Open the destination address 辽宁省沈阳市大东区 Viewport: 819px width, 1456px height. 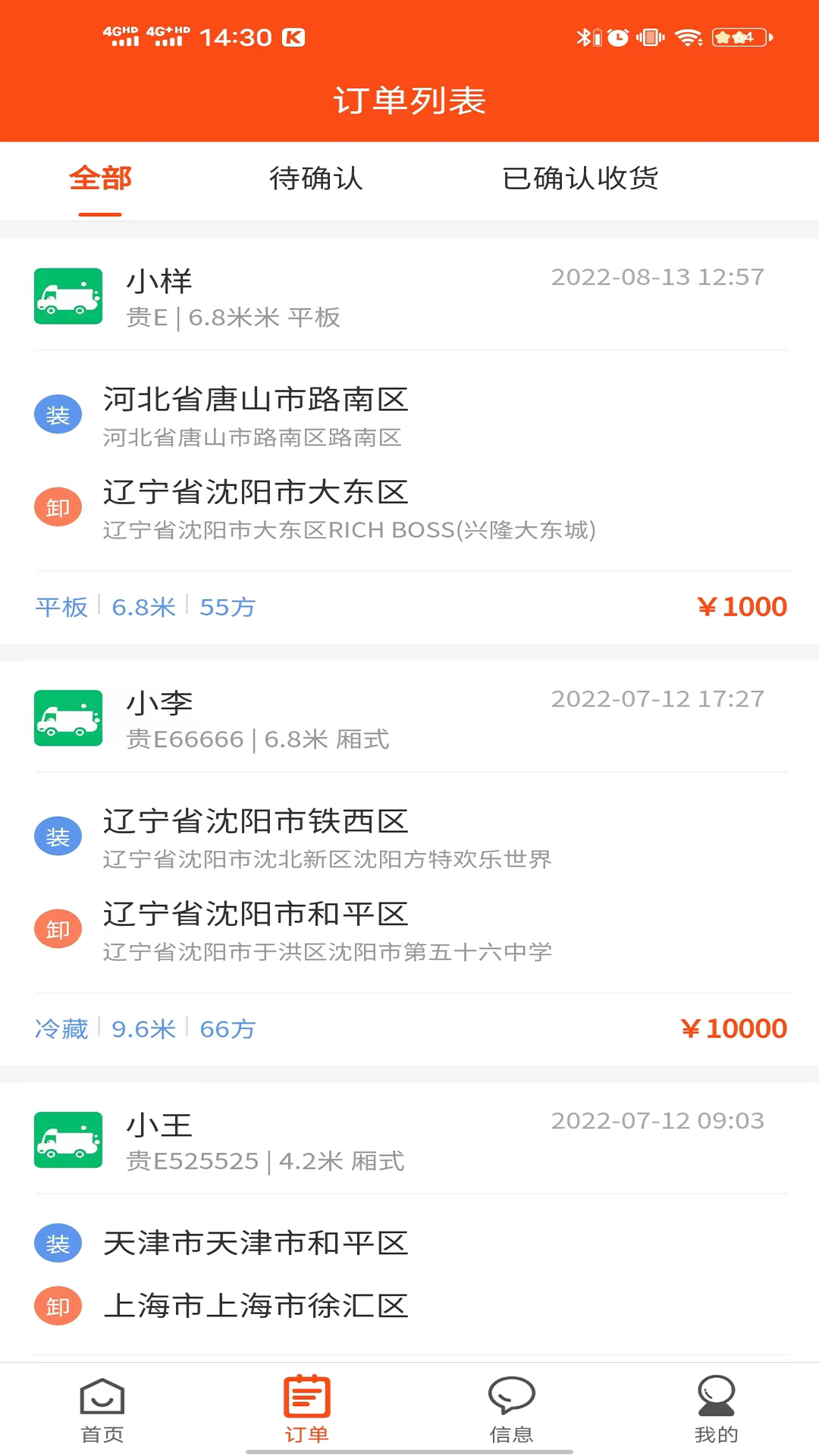tap(256, 491)
